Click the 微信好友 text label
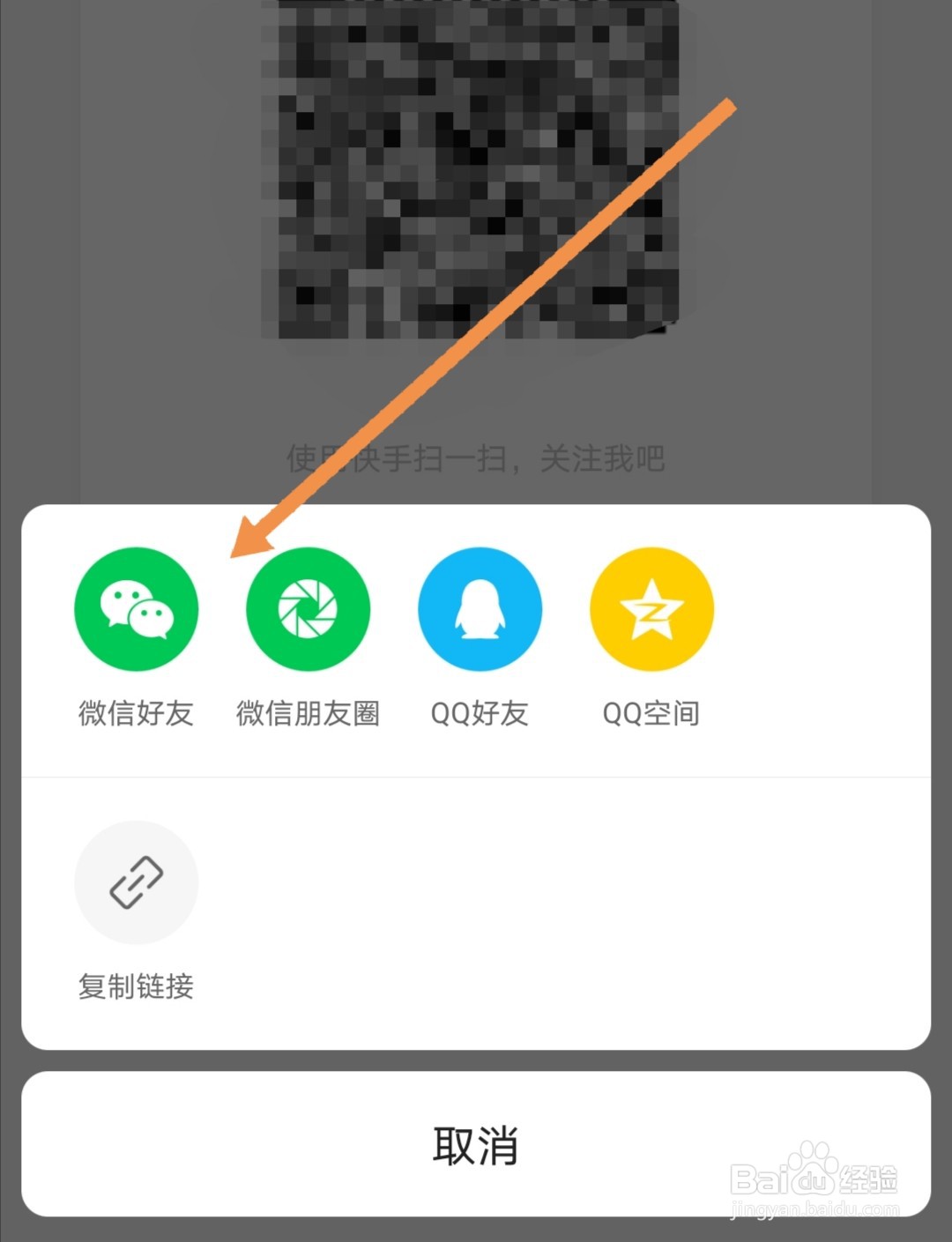Image resolution: width=952 pixels, height=1242 pixels. point(136,714)
